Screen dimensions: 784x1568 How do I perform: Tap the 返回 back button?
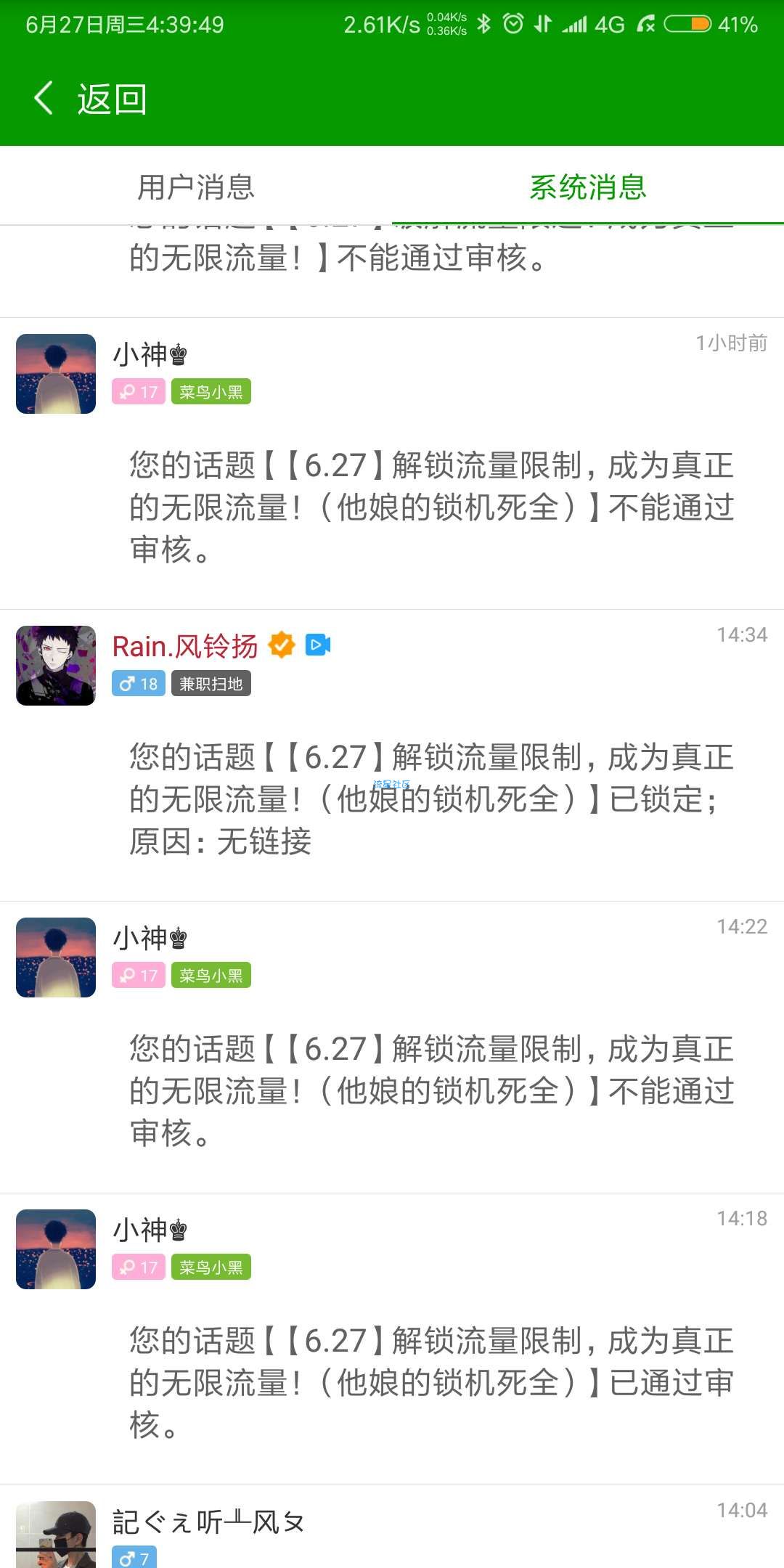coord(91,99)
